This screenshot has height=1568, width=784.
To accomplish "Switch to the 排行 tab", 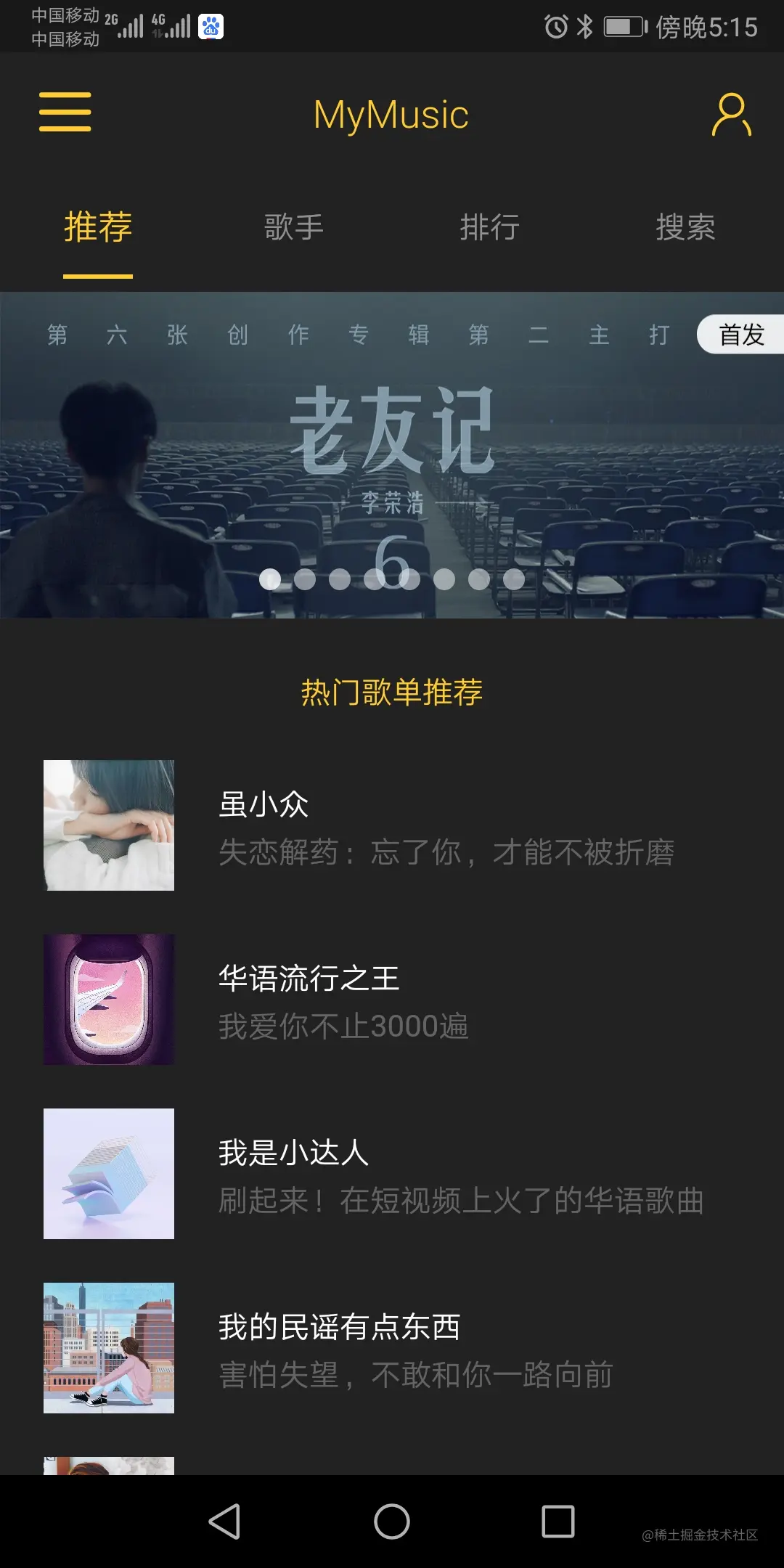I will 490,228.
